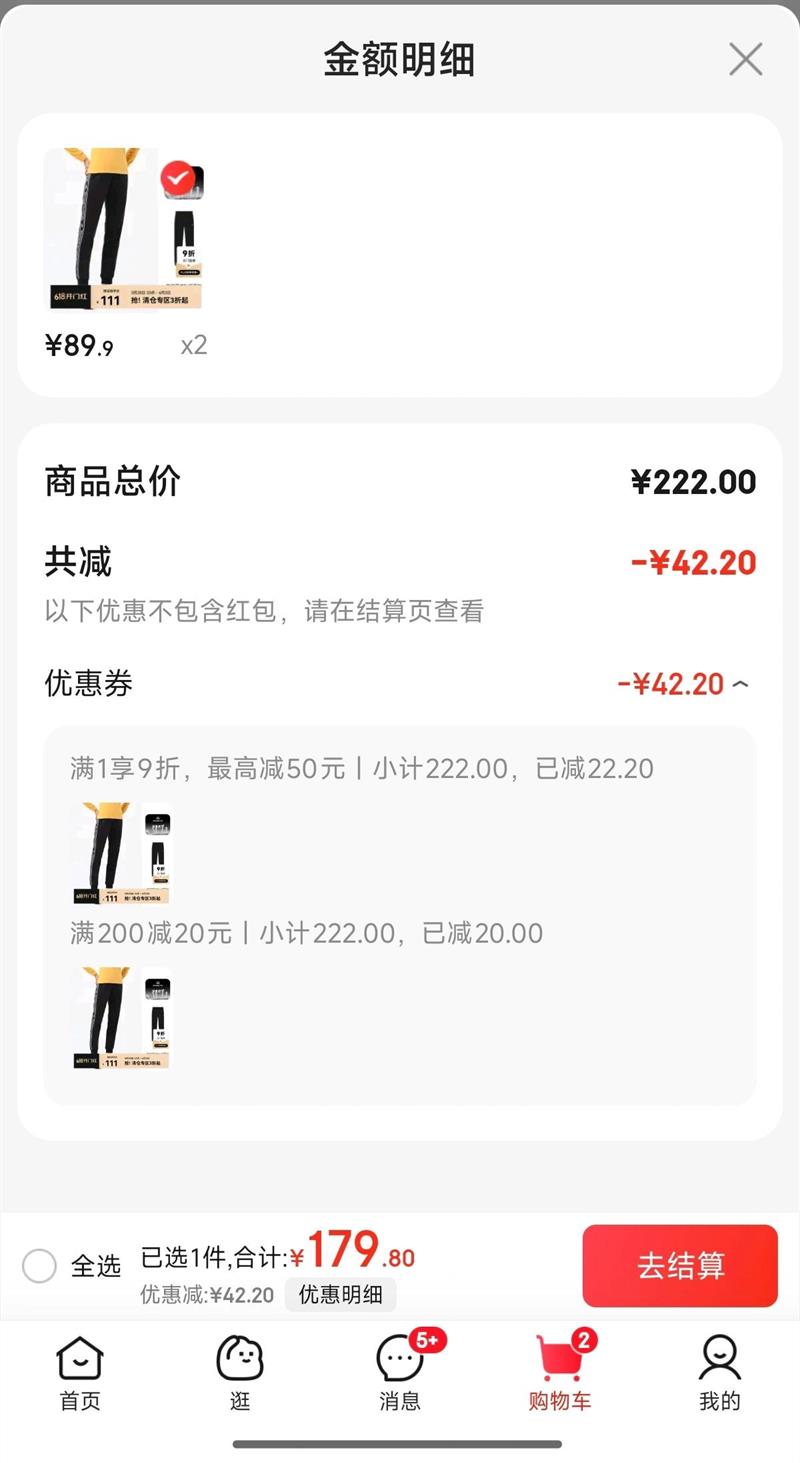Go to the 首页 home tab

click(80, 1373)
